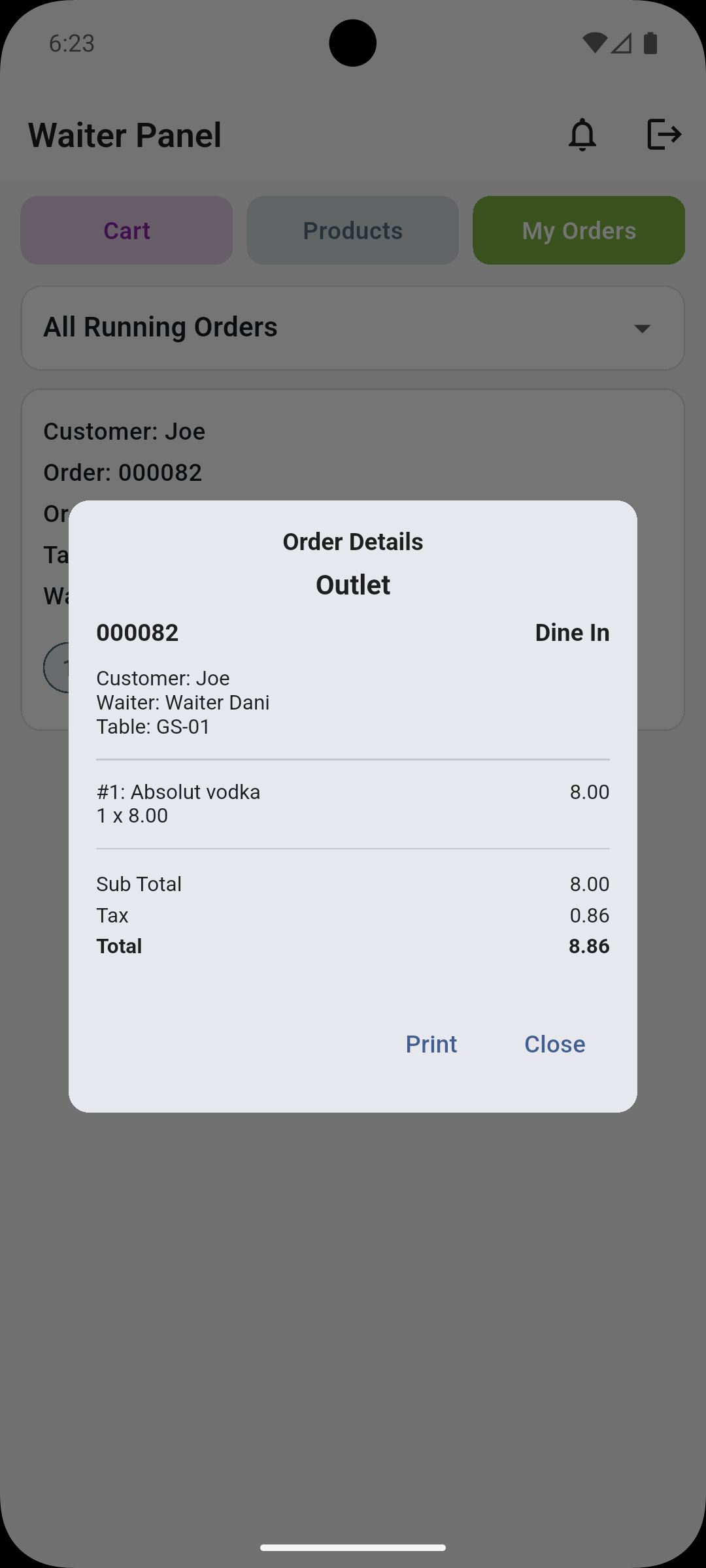Tap the Customer Joe line in the dialog

[162, 678]
